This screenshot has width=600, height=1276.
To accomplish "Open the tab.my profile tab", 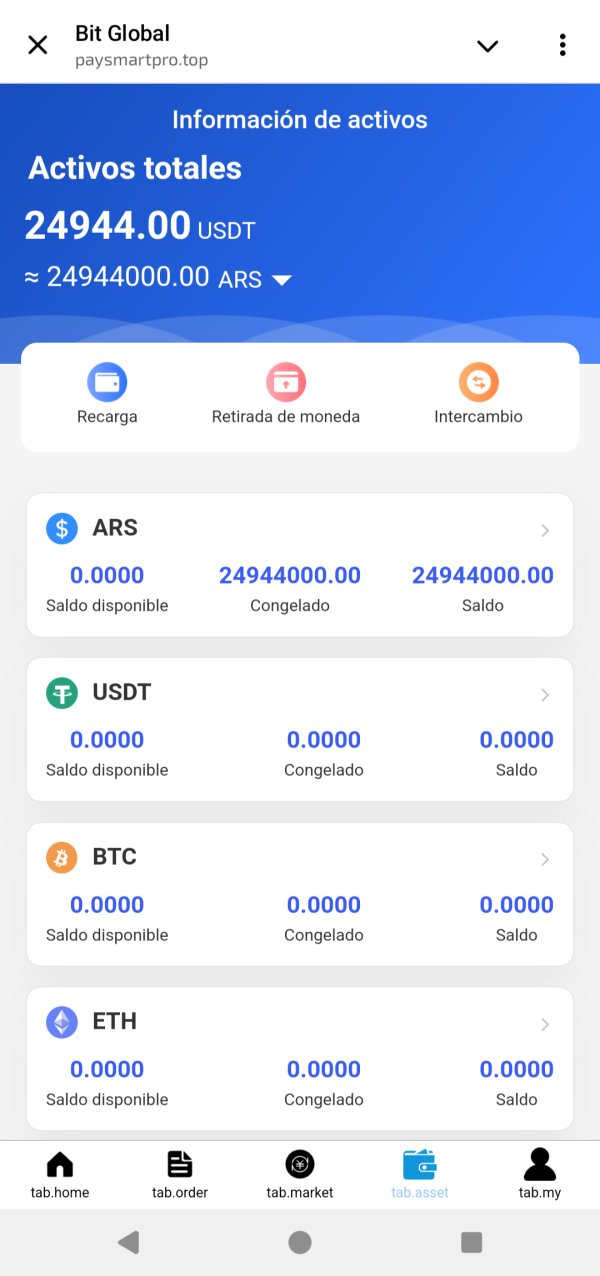I will [540, 1175].
